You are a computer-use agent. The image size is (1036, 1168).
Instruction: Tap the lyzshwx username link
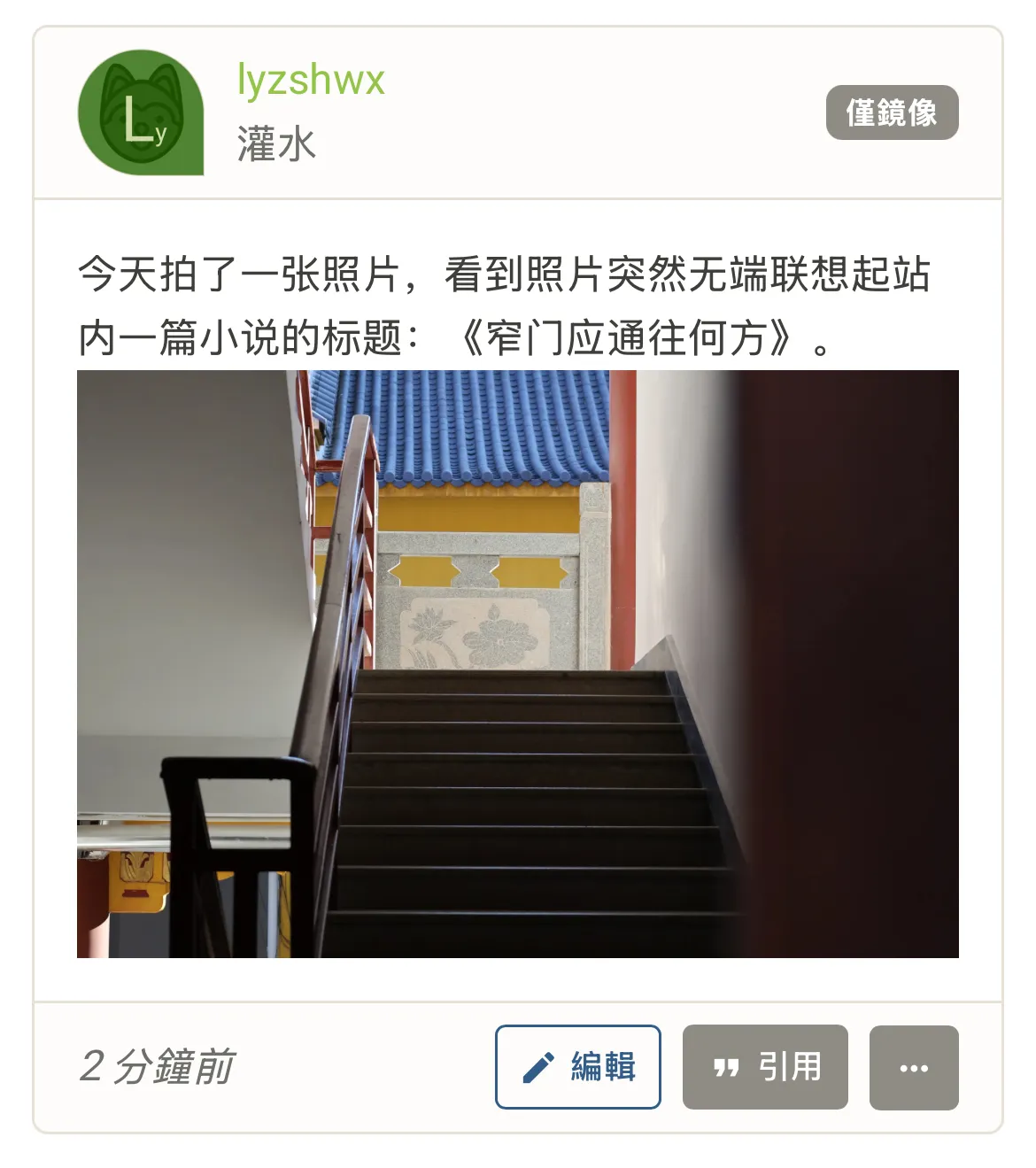[311, 80]
